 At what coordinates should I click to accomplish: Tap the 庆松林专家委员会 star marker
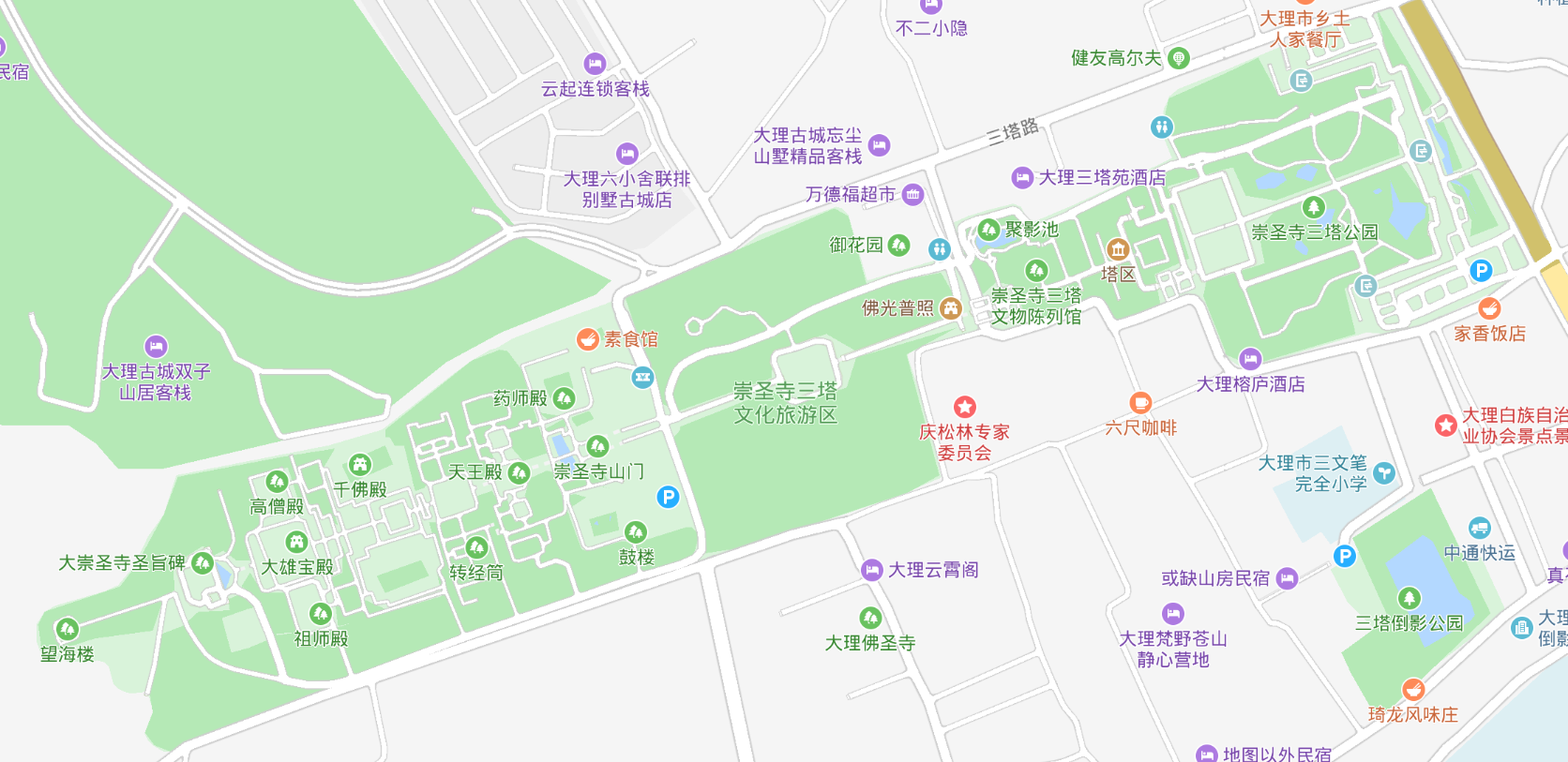tap(965, 407)
